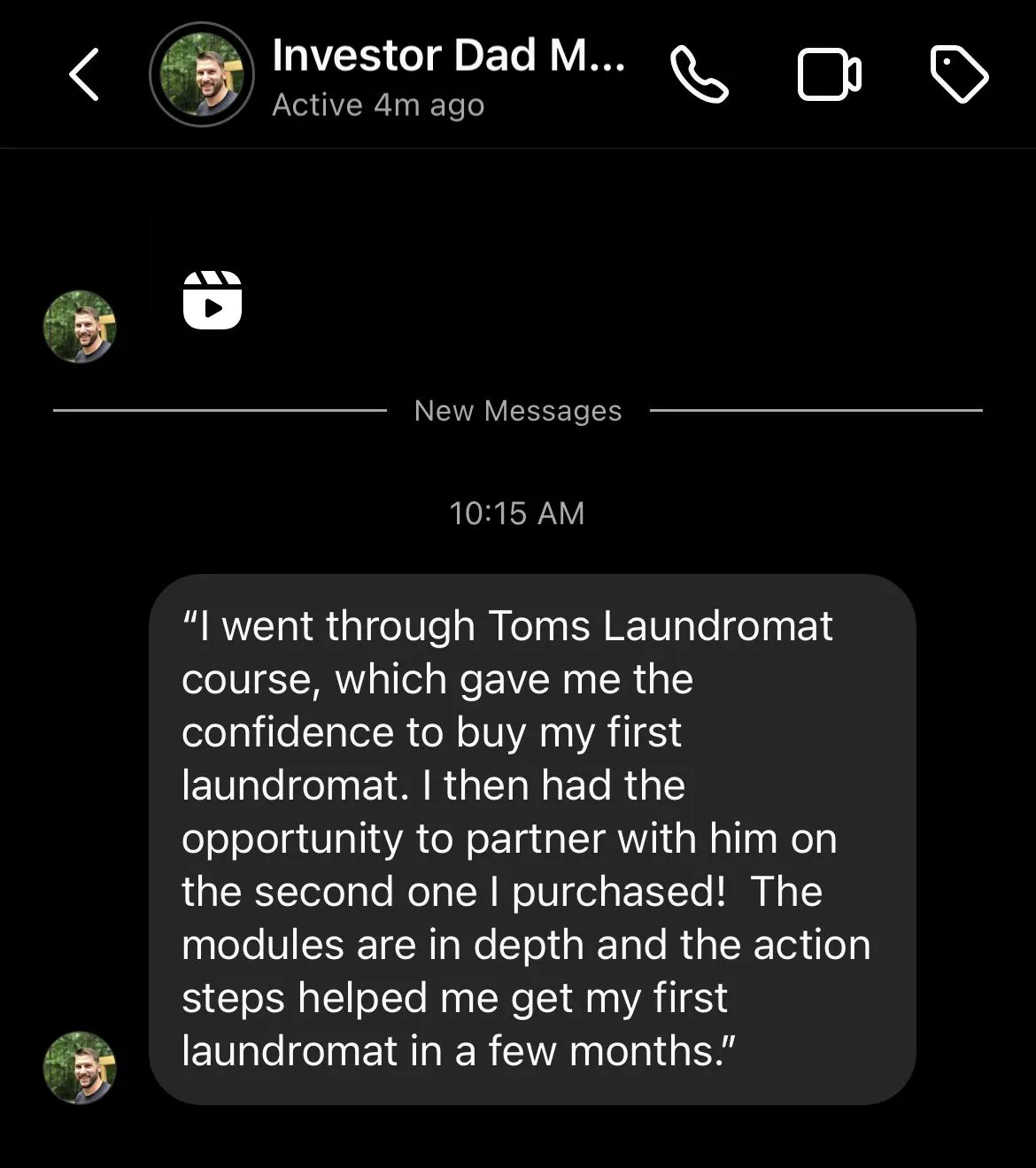1036x1168 pixels.
Task: Play the shared reel in the chat
Action: click(213, 300)
